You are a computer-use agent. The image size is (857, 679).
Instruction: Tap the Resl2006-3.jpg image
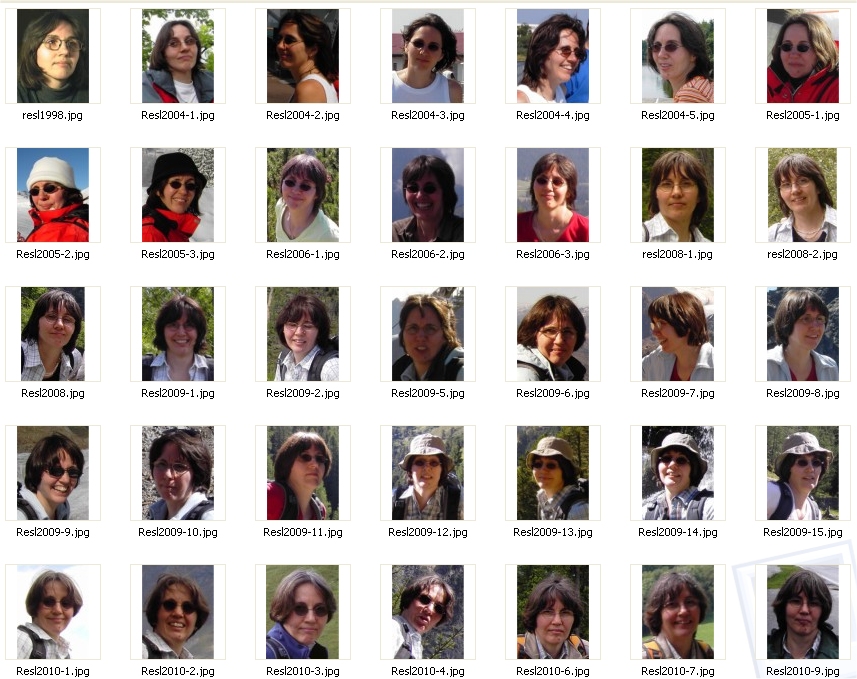pos(553,195)
